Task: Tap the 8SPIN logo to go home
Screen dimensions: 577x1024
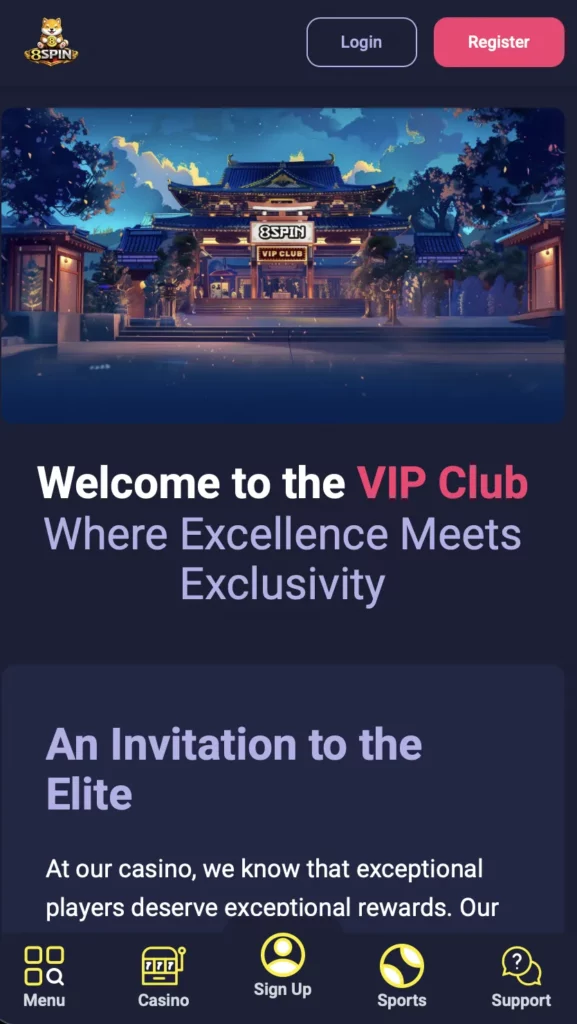Action: pyautogui.click(x=51, y=42)
